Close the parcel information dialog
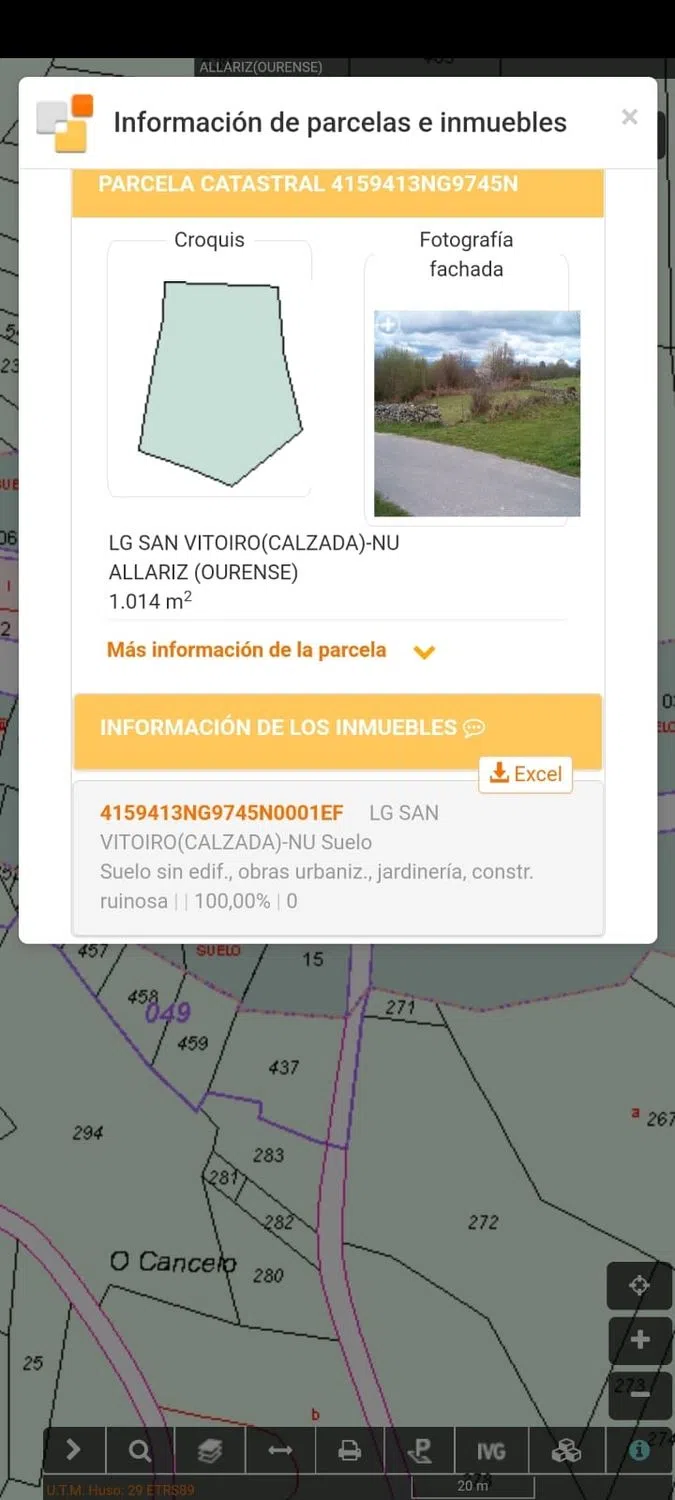 tap(629, 117)
